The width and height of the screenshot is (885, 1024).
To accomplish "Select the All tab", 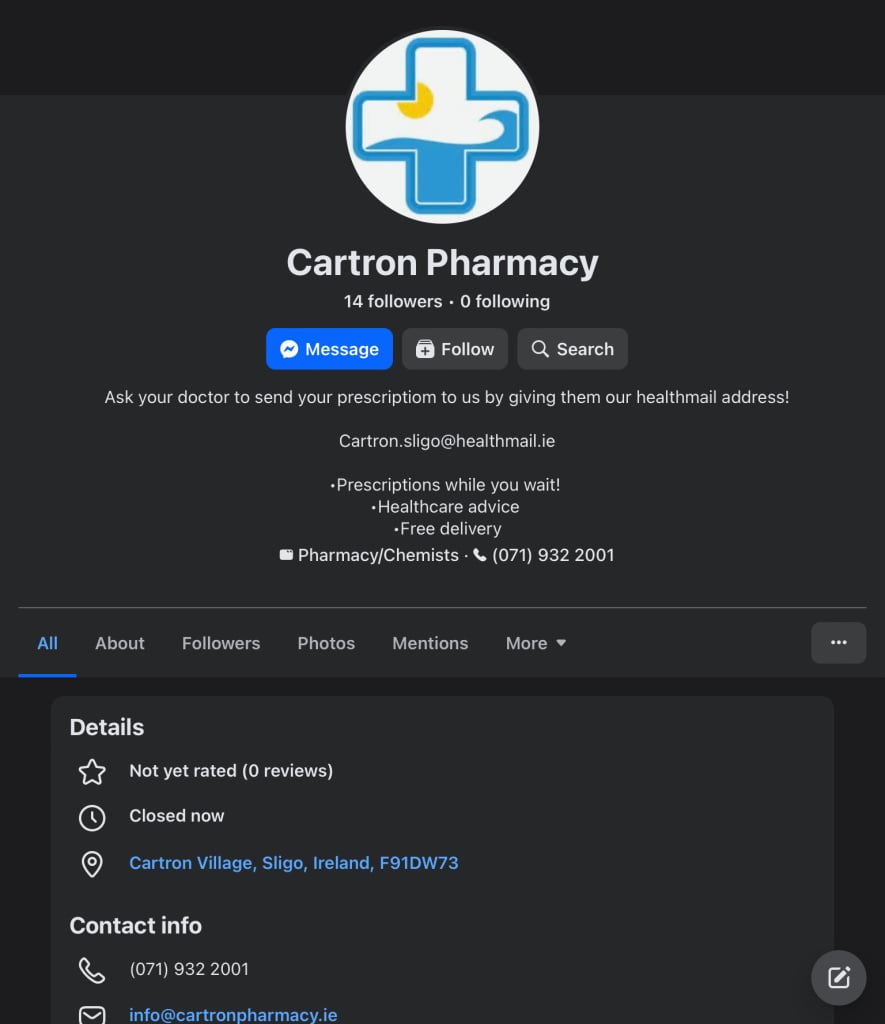I will pyautogui.click(x=47, y=643).
